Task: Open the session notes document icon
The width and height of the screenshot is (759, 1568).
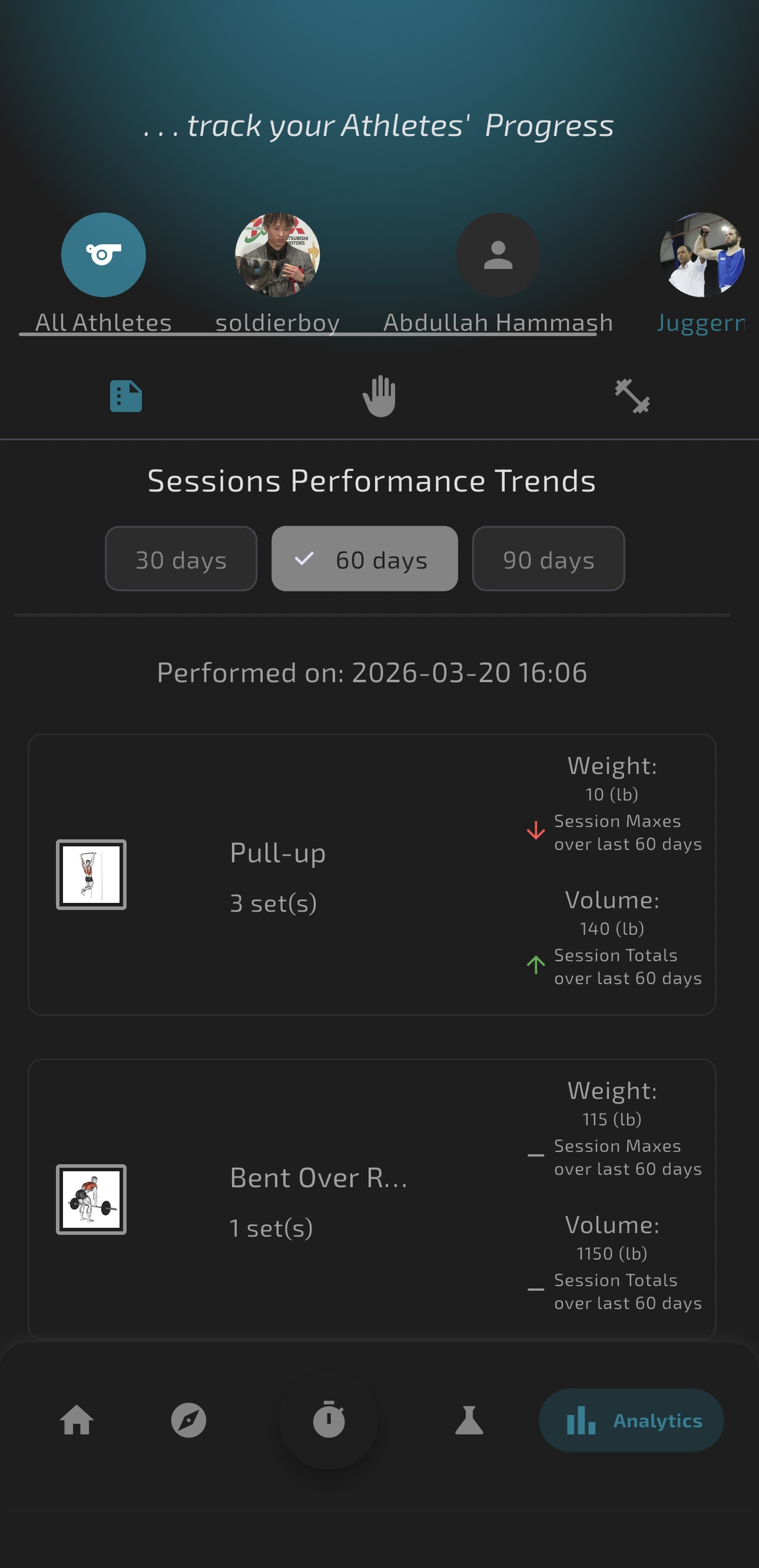Action: [x=126, y=396]
